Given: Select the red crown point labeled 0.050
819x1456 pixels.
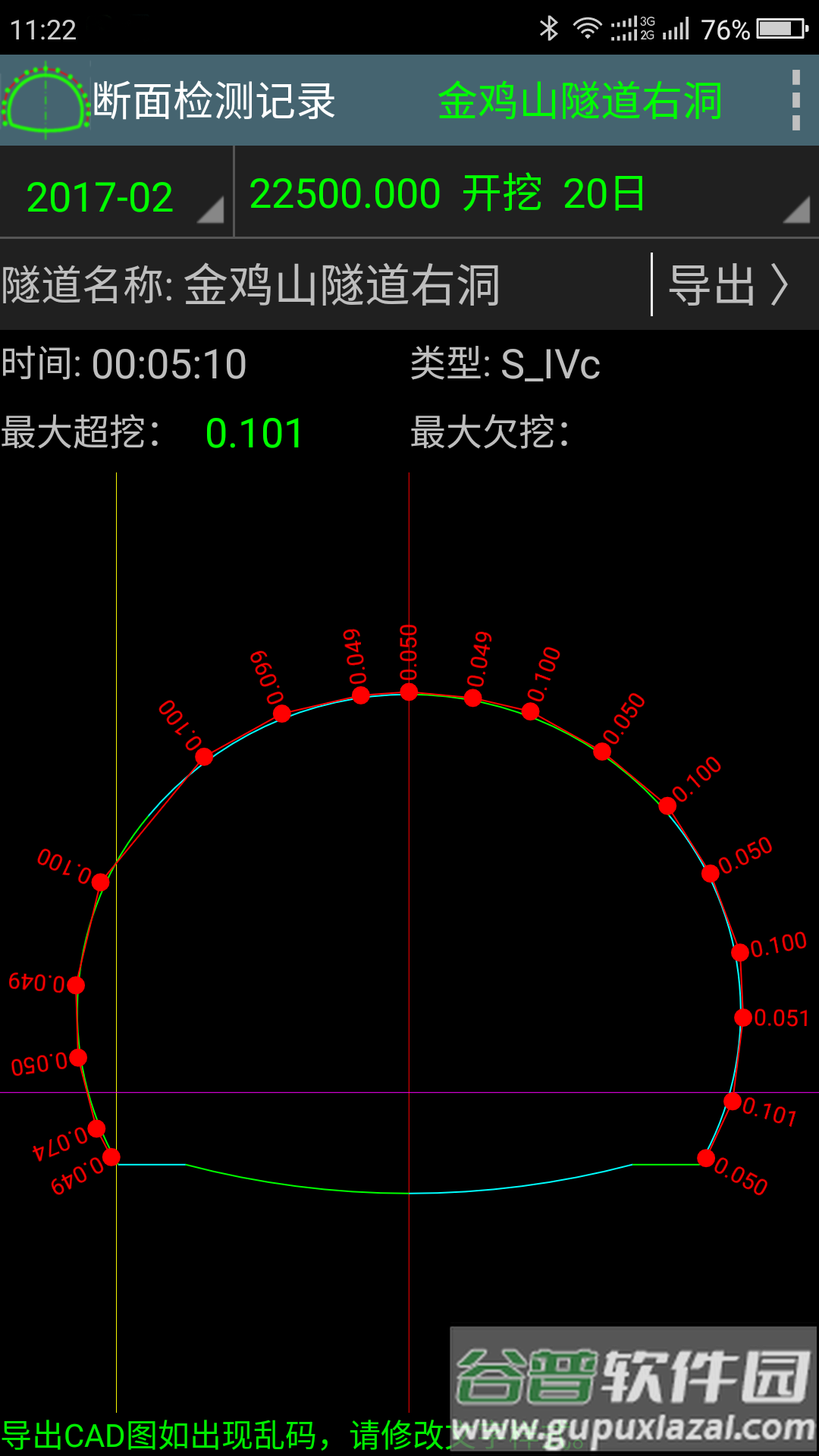Looking at the screenshot, I should coord(409,692).
